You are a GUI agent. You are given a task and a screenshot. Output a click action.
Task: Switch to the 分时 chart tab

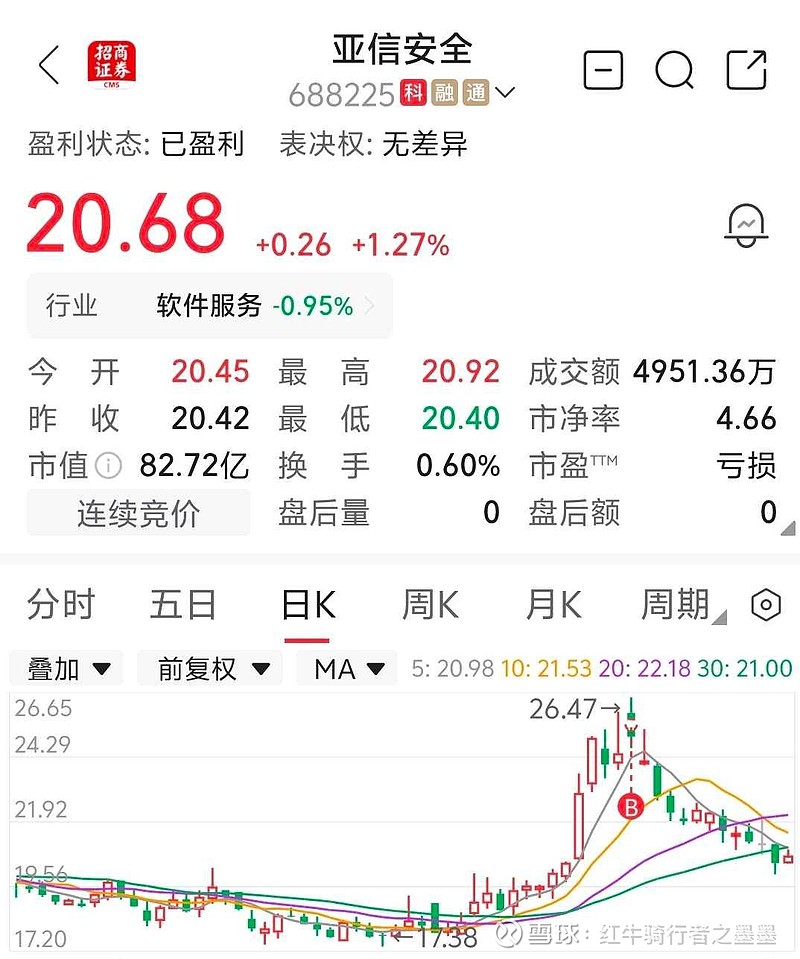pyautogui.click(x=61, y=605)
